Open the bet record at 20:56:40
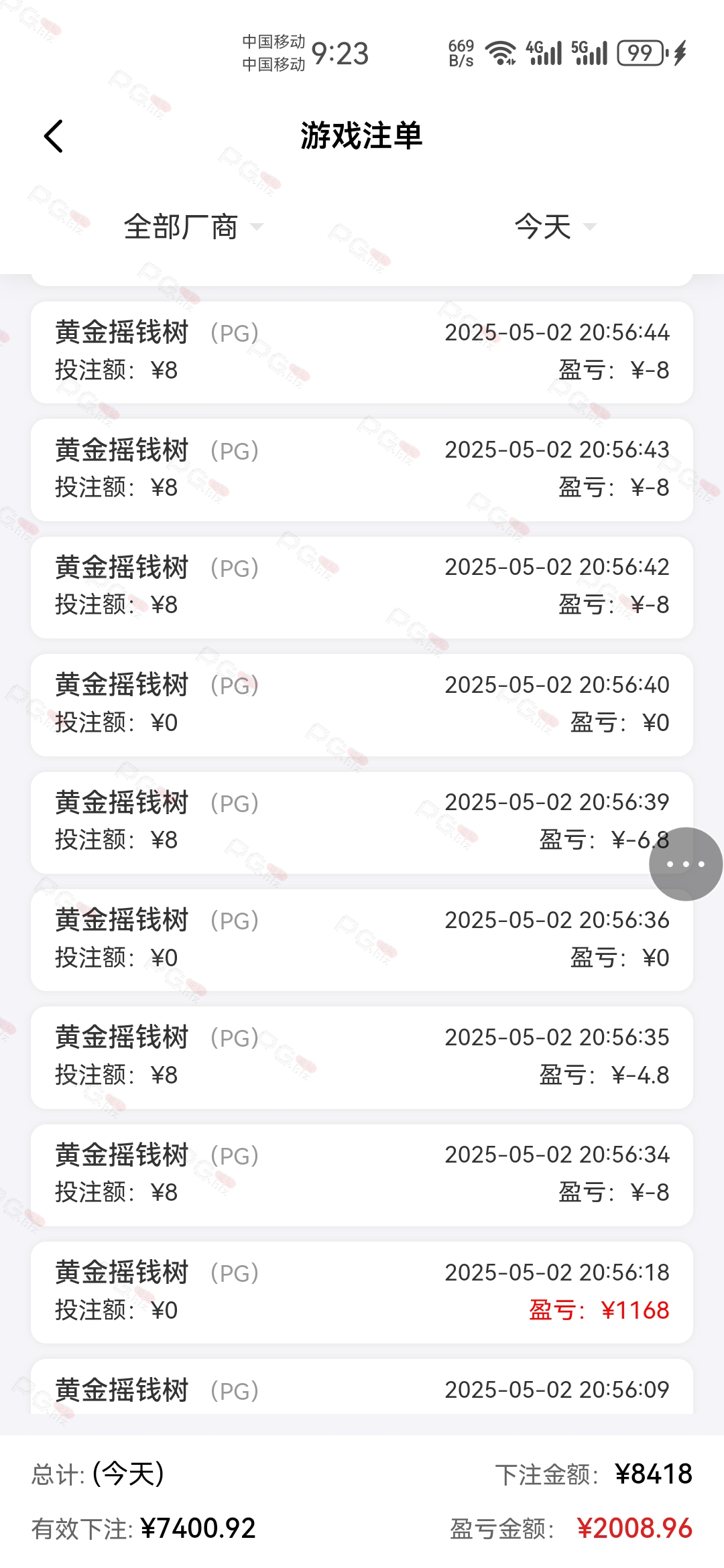 coord(362,705)
